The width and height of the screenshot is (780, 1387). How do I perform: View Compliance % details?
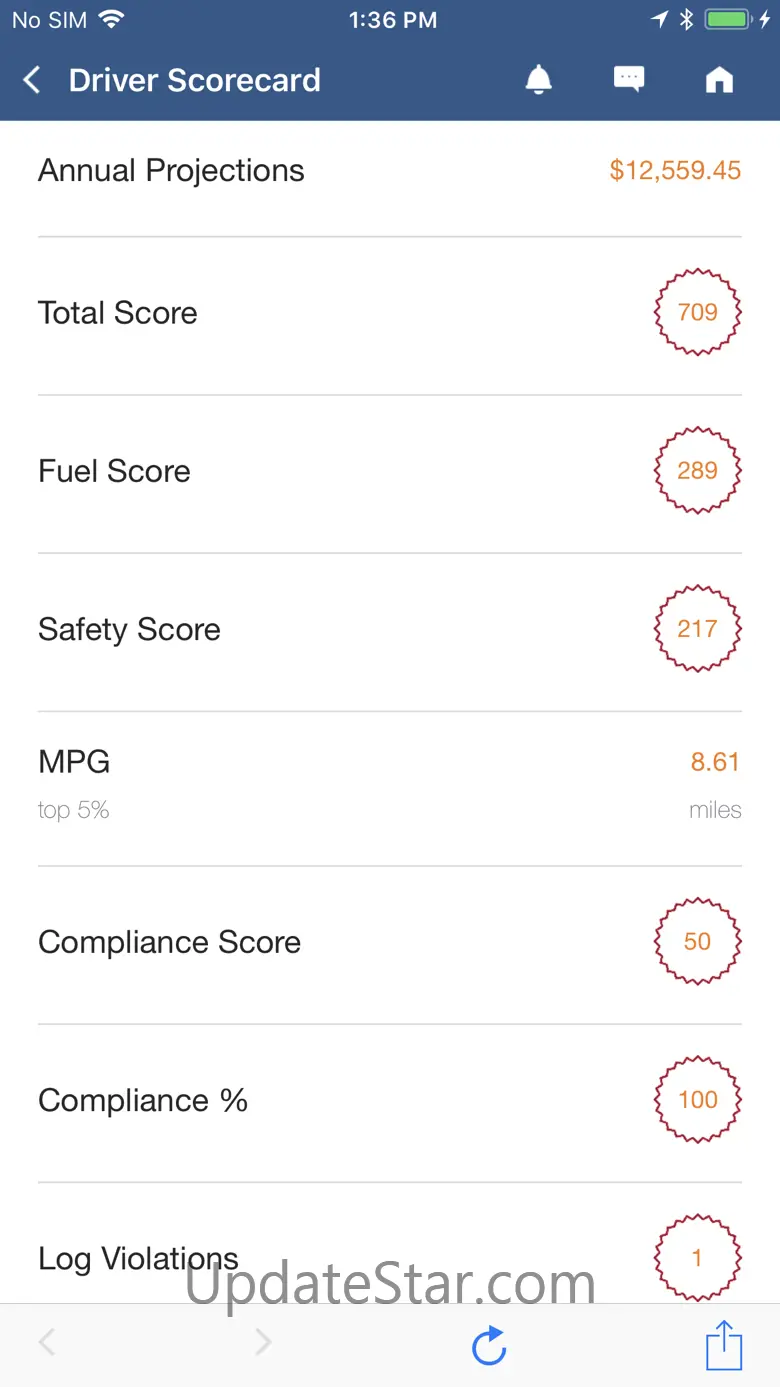point(390,1101)
